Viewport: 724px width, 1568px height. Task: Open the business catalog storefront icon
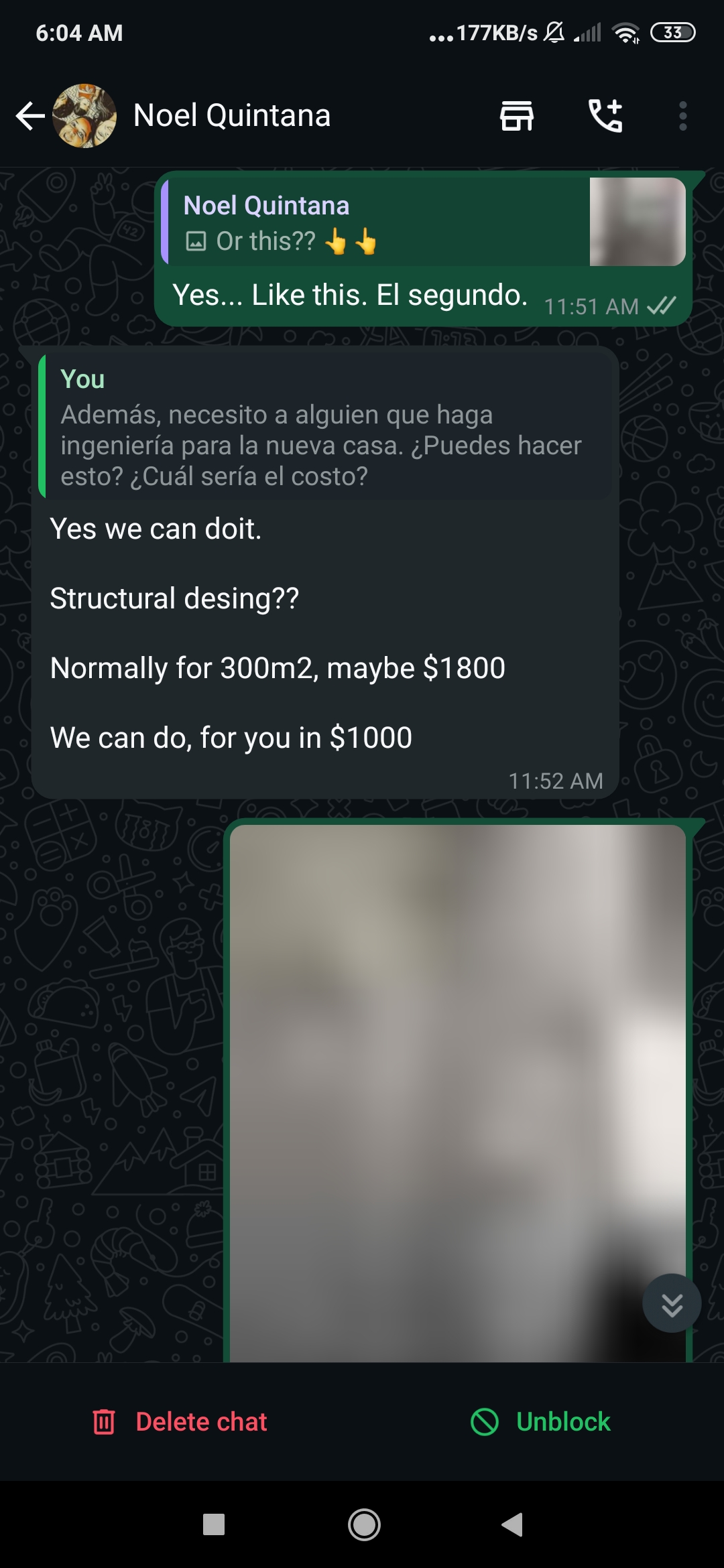tap(516, 116)
